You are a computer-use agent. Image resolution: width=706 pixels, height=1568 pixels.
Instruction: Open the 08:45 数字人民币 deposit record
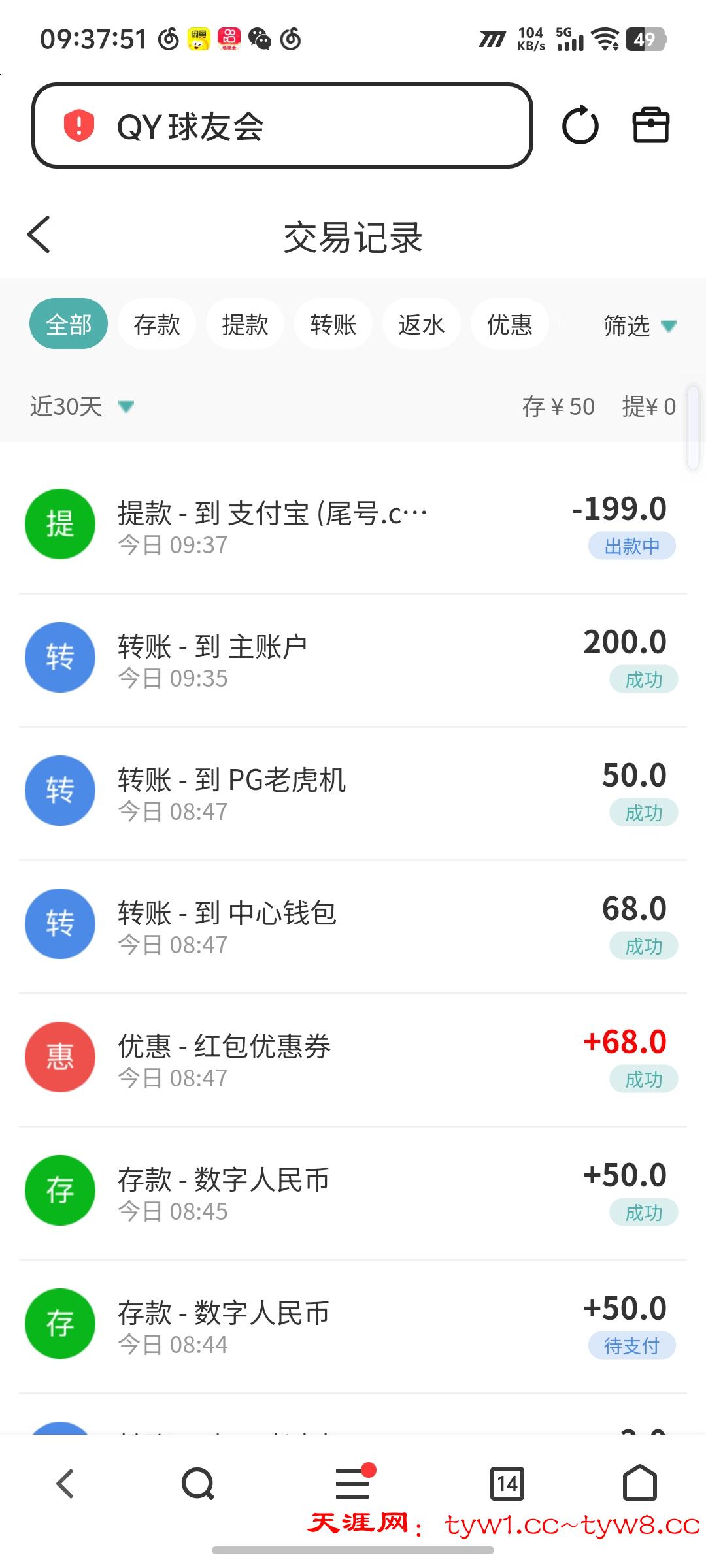tap(353, 1192)
